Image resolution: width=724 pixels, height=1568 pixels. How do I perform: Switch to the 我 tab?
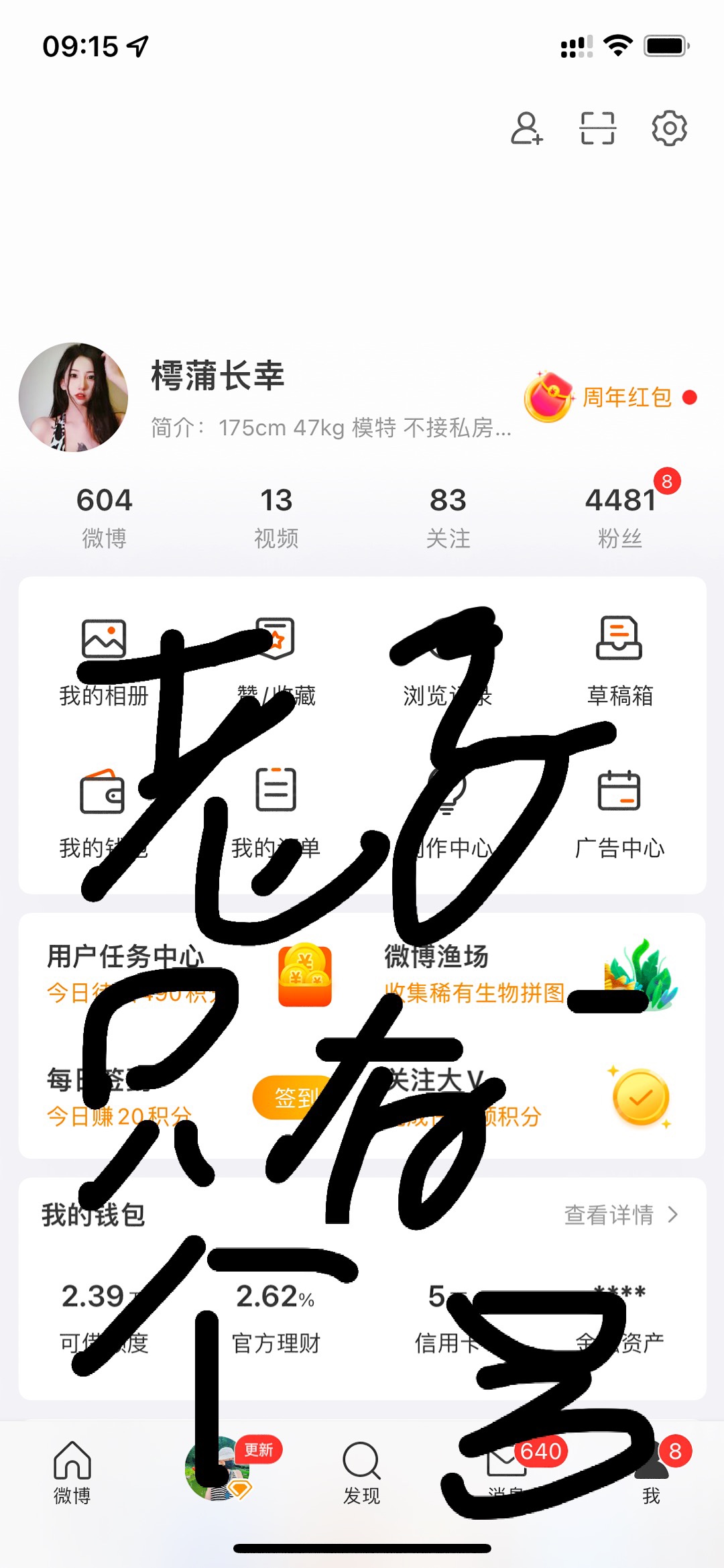coord(651,1473)
